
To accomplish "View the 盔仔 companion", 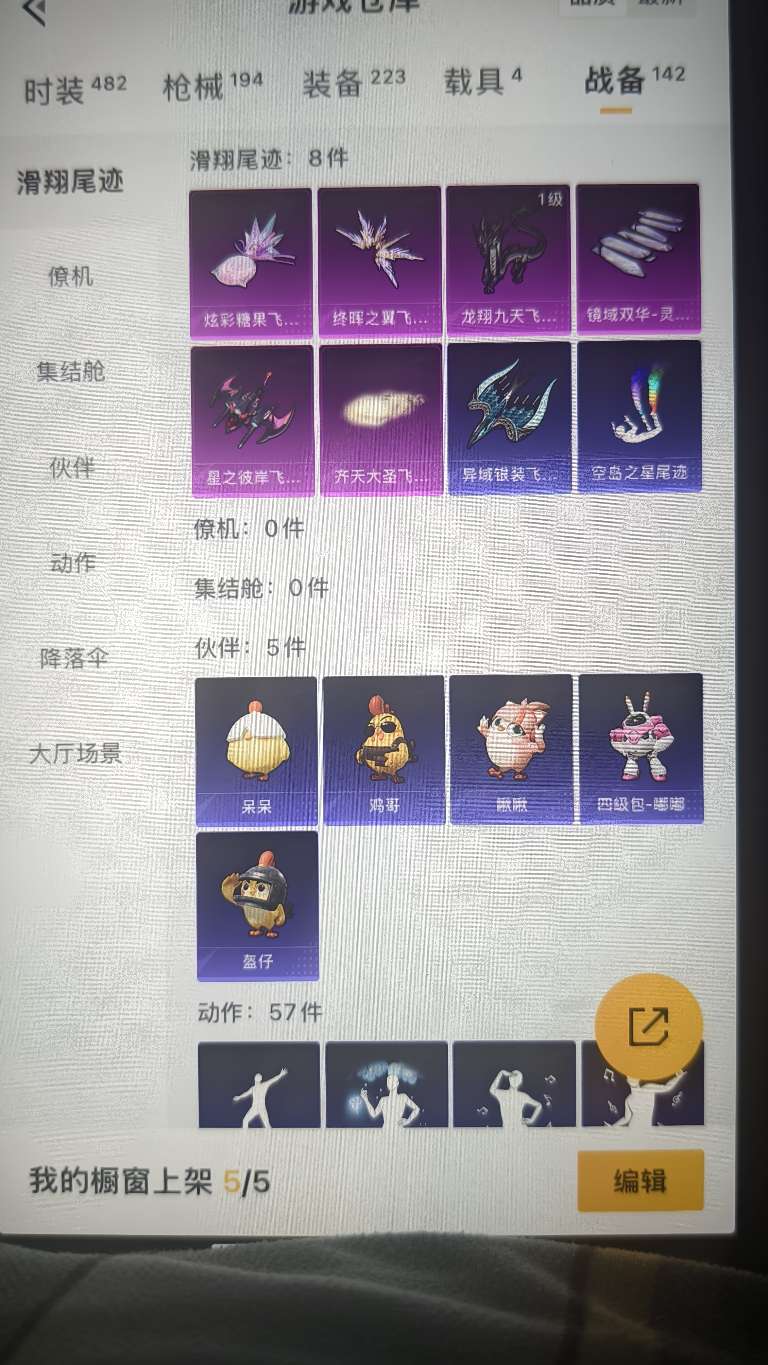I will click(x=258, y=905).
